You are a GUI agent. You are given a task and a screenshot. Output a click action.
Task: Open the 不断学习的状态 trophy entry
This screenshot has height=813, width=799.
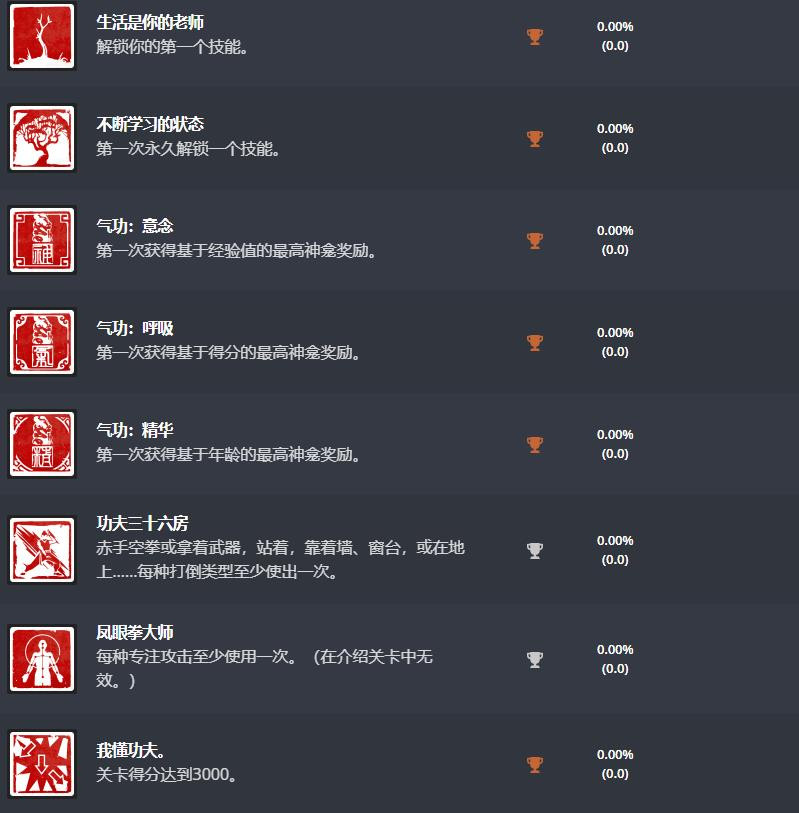(150, 124)
